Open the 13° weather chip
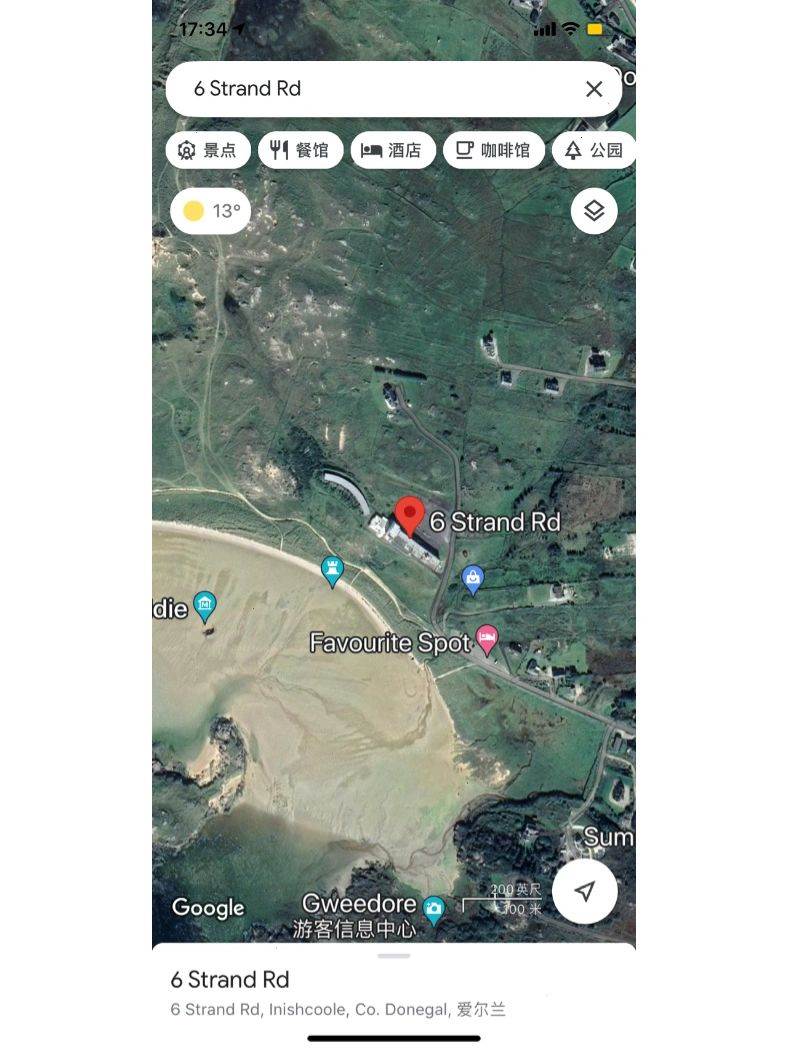Viewport: 788px width, 1051px height. coord(211,211)
